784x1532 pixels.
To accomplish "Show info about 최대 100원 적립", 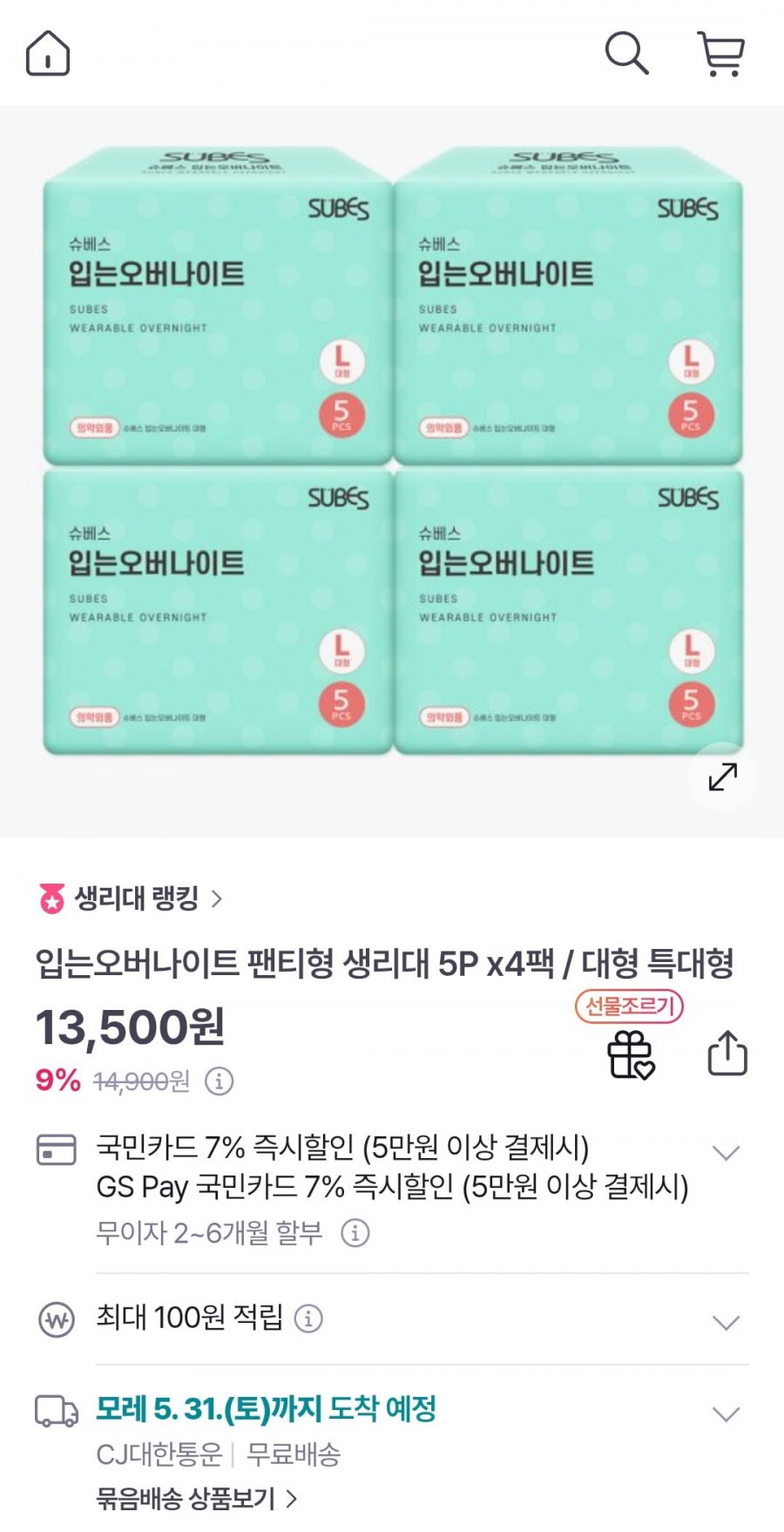I will coord(308,1318).
